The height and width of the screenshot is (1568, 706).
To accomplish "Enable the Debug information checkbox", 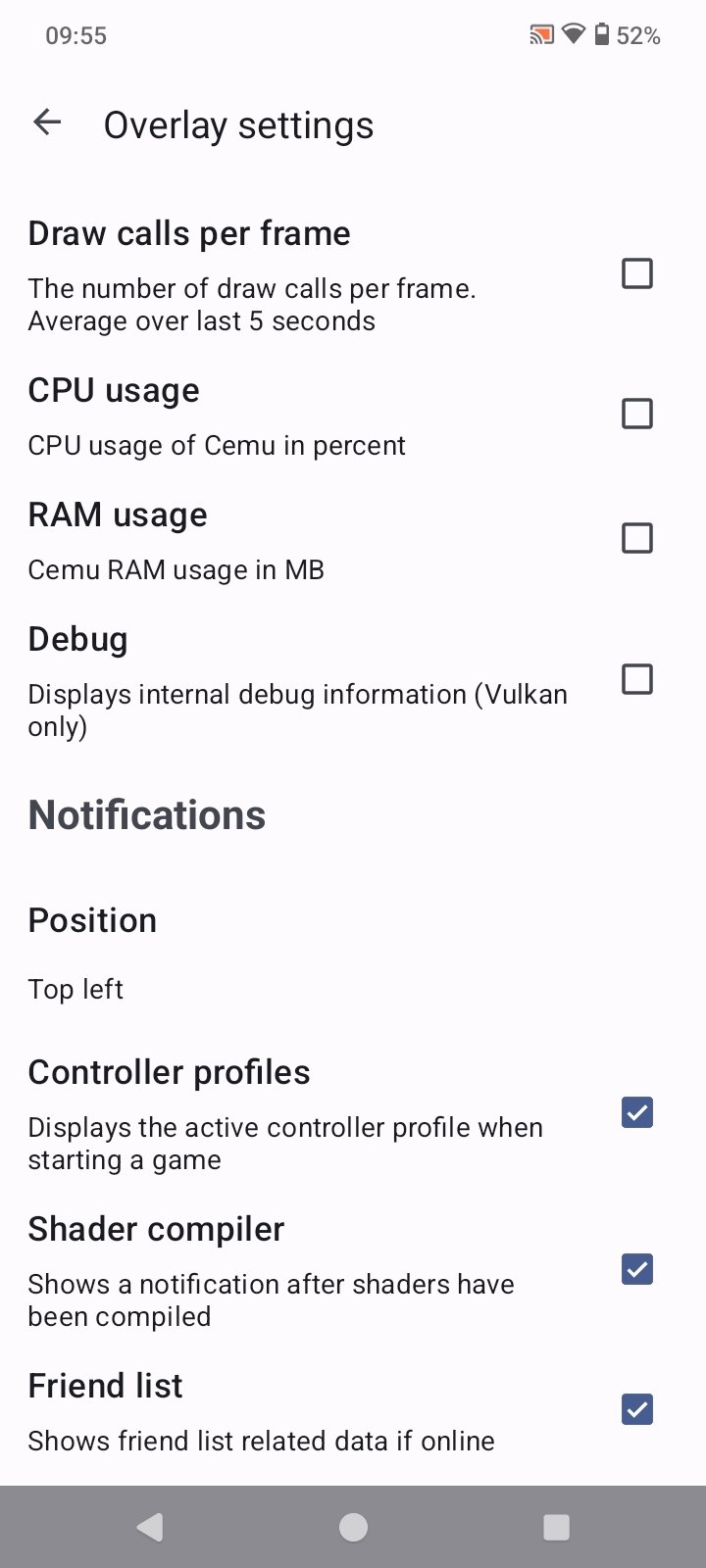I will click(x=636, y=679).
